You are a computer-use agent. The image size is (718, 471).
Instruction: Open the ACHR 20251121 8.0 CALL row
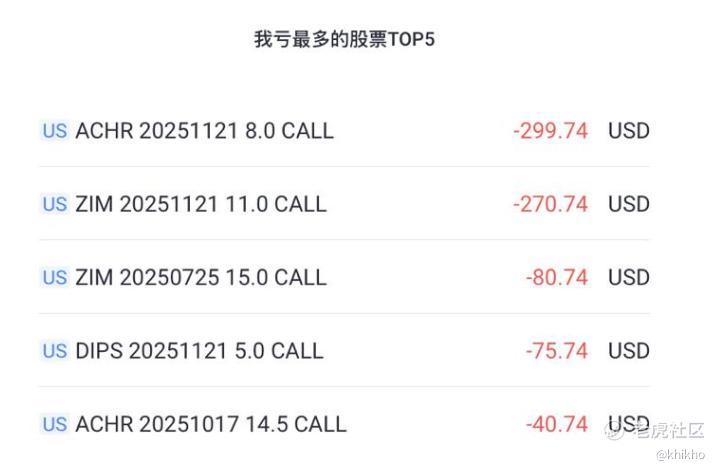click(x=204, y=131)
